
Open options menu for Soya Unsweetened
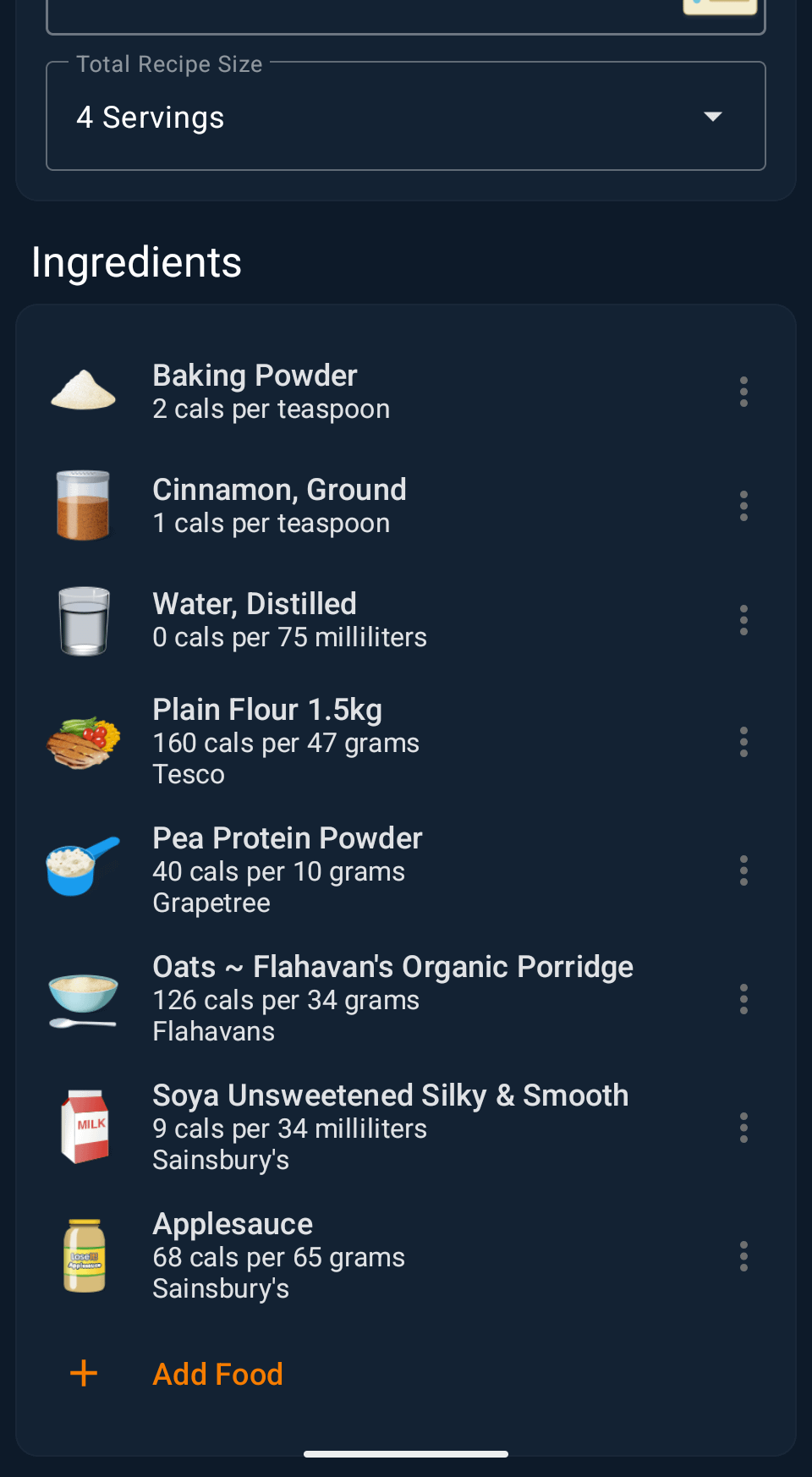pos(743,1128)
